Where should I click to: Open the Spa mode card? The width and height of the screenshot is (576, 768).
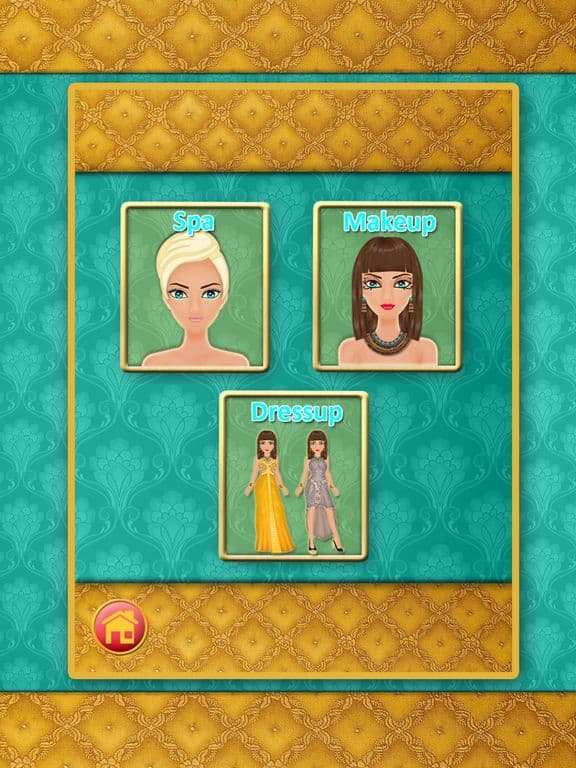pyautogui.click(x=194, y=287)
